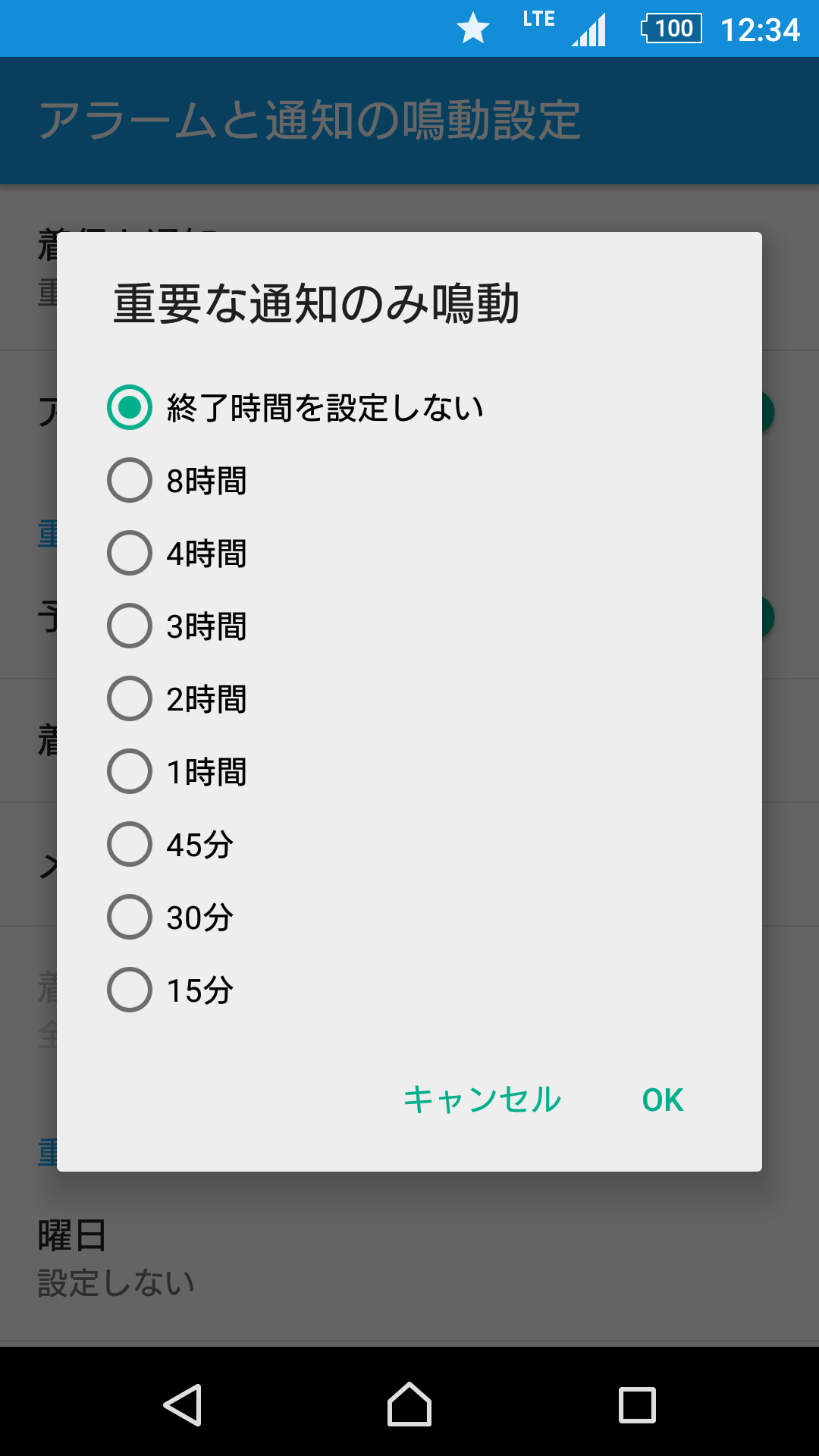
Task: Tap the clock showing 12:34
Action: 762,30
